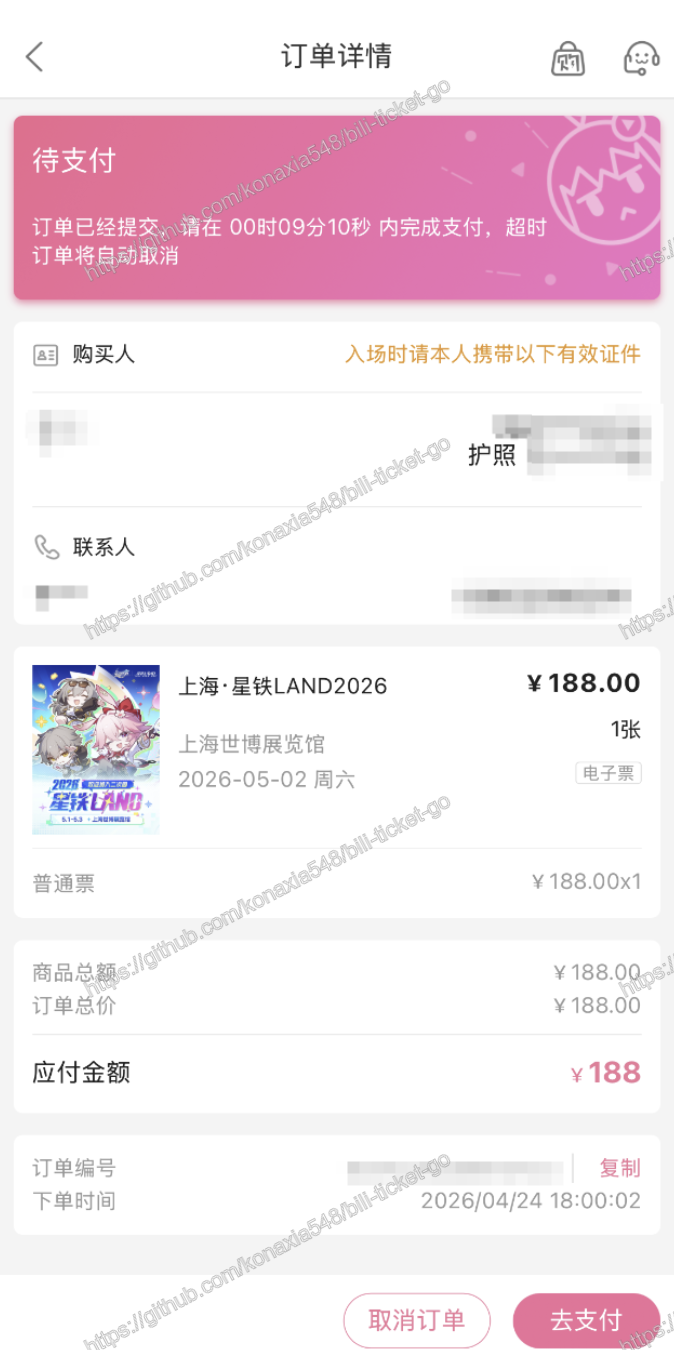Proceed to payment with 去支付
This screenshot has height=1350, width=674.
click(586, 1320)
